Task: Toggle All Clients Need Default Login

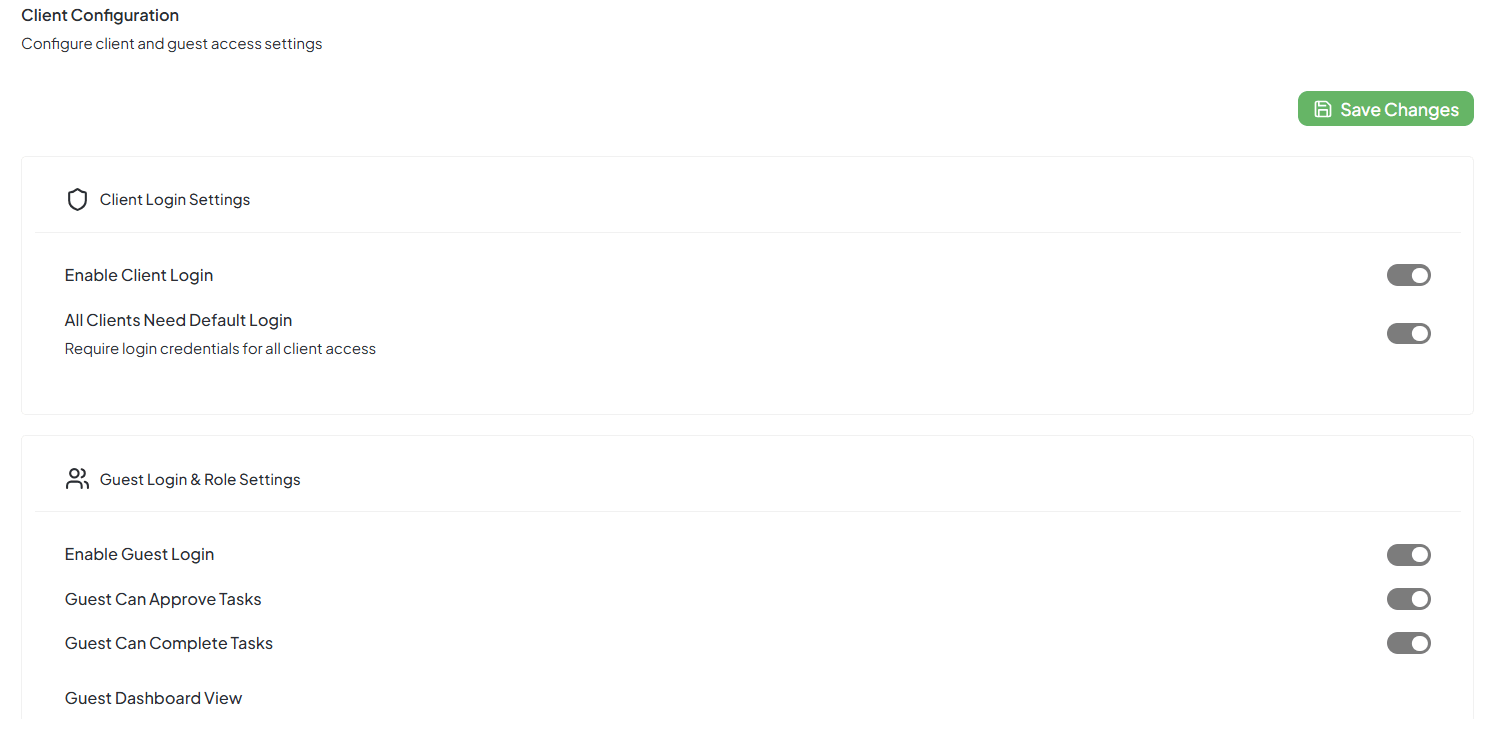Action: (1408, 333)
